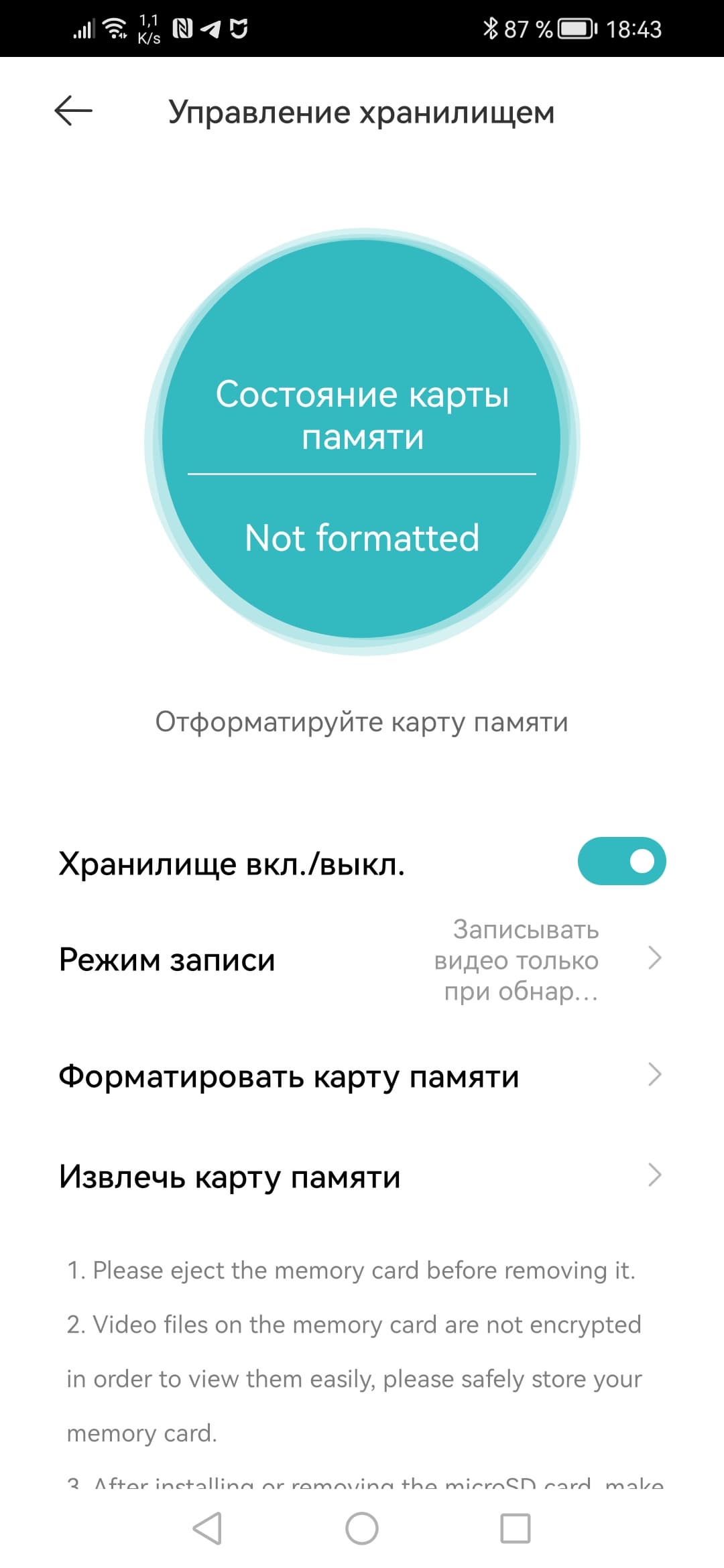Open the Режим записи setting
This screenshot has height=1568, width=724.
point(361,960)
